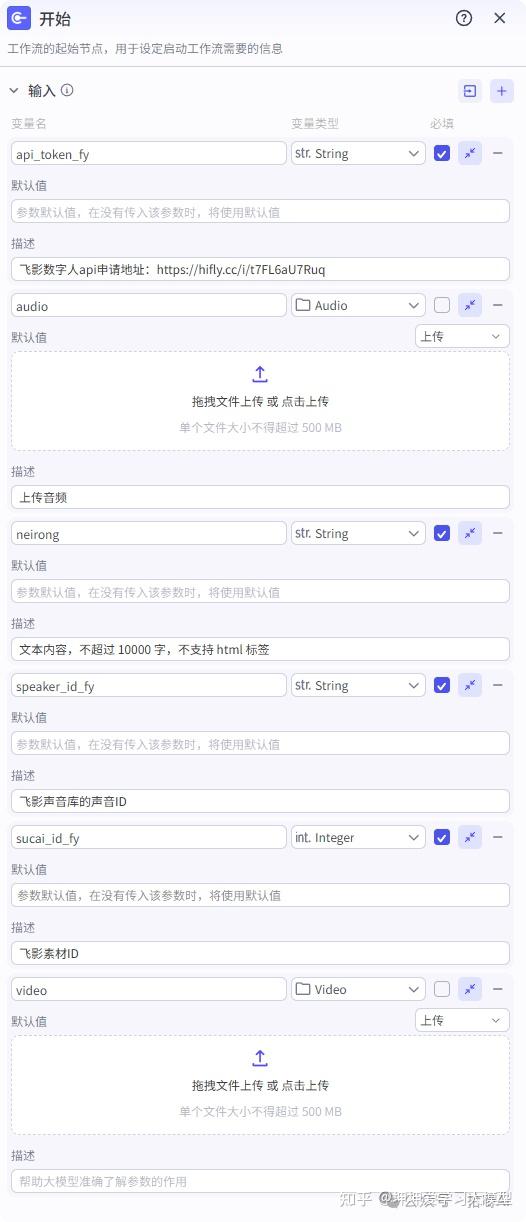Delete the sucai_id_fy variable
The image size is (526, 1222).
(498, 837)
